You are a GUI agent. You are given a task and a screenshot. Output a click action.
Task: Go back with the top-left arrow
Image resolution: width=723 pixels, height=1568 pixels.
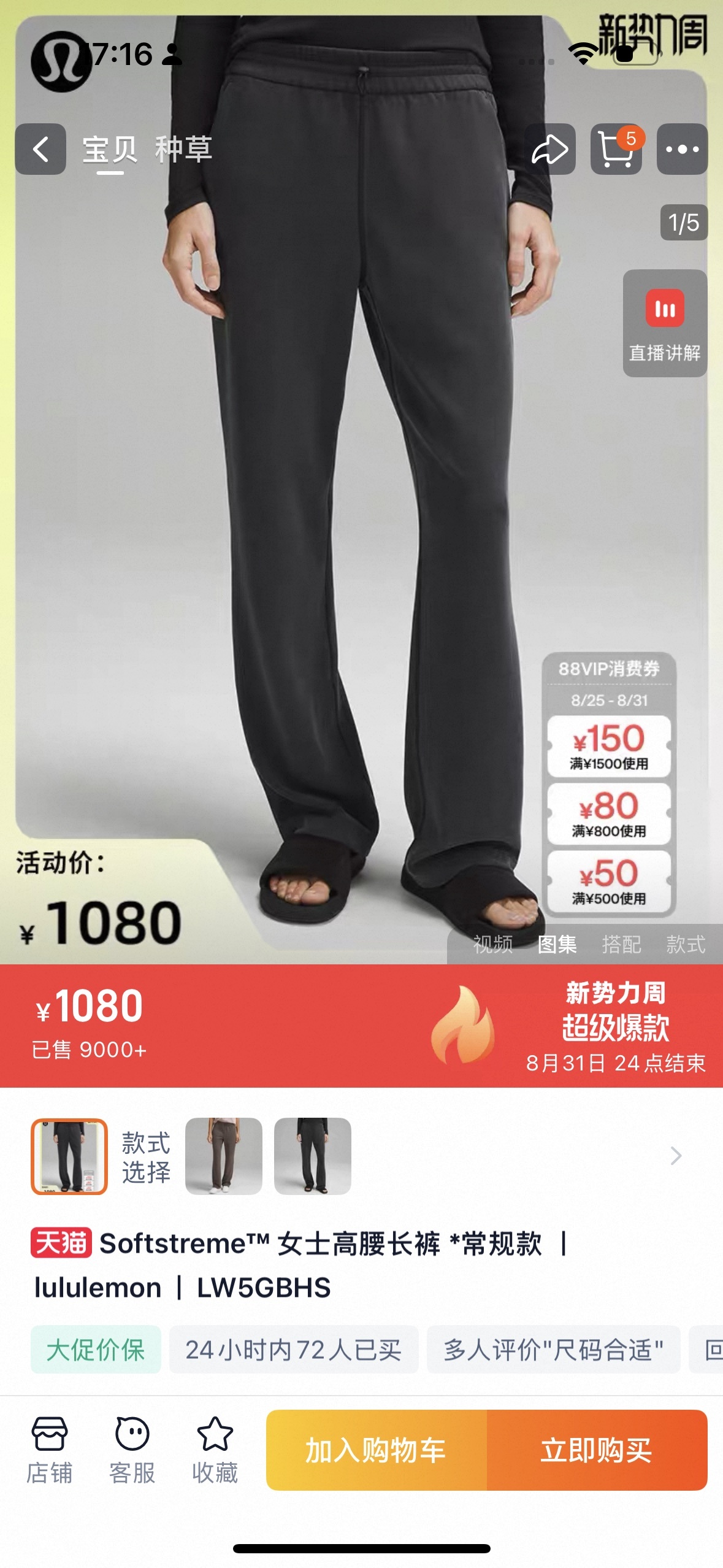pos(40,149)
